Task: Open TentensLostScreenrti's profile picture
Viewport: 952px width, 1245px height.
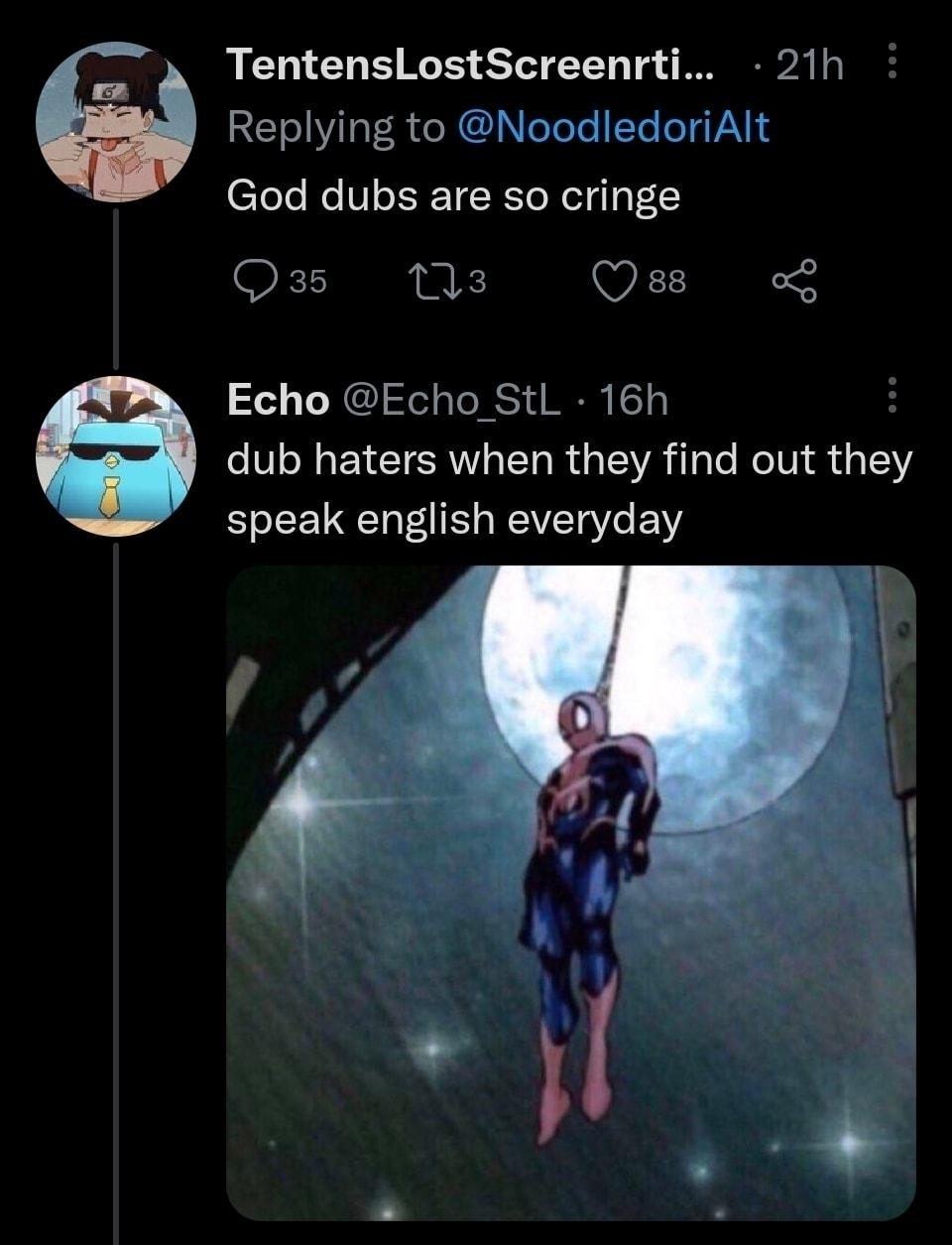Action: click(x=116, y=123)
